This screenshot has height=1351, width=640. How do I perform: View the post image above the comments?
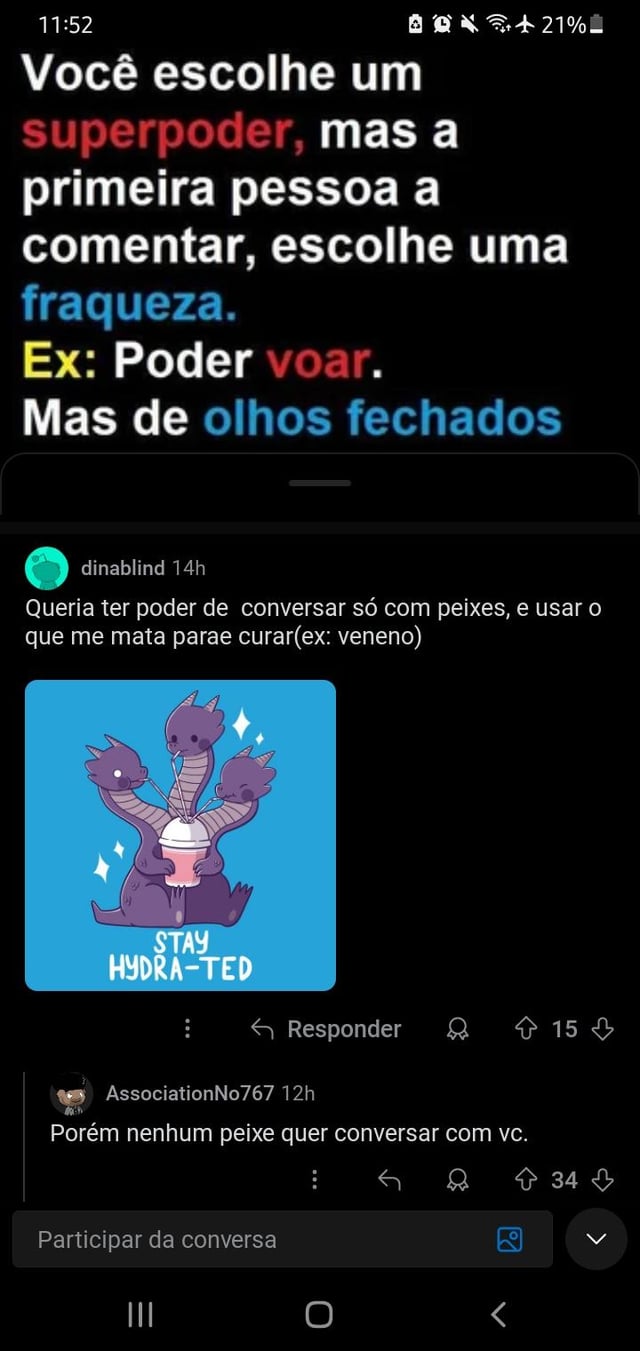(x=300, y=240)
